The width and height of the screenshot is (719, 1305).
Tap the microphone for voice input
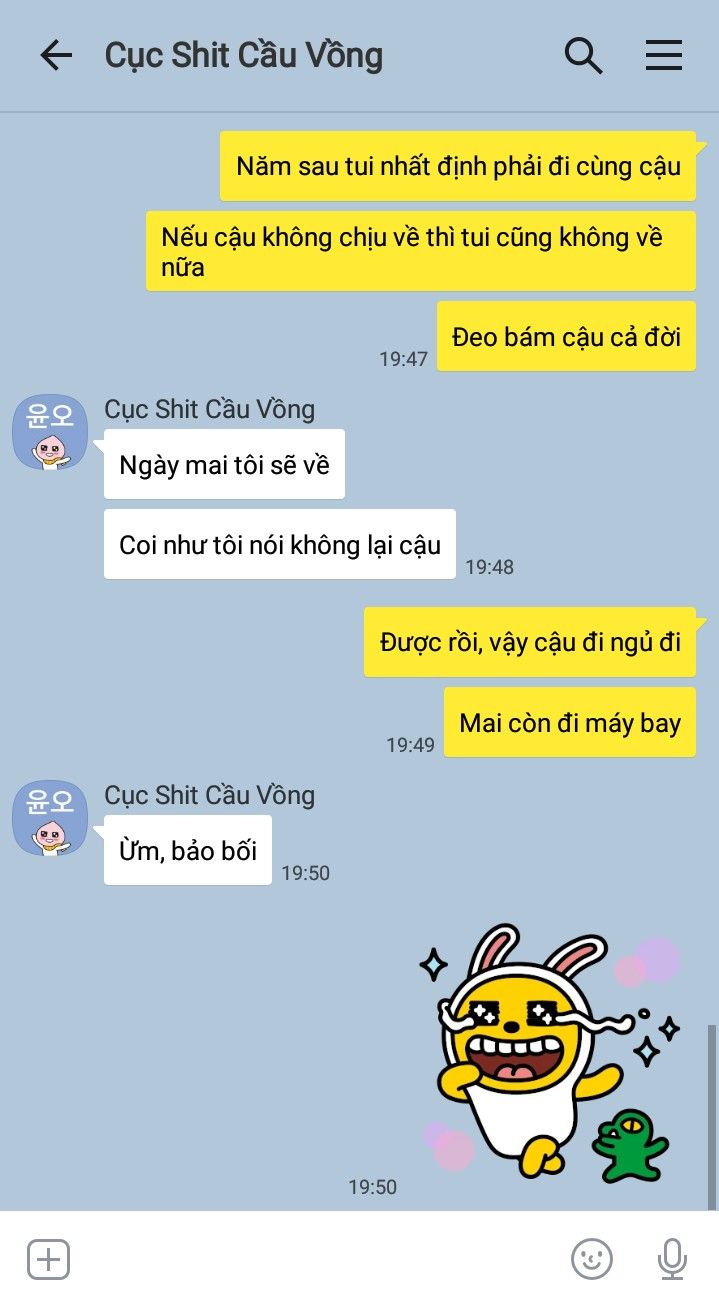coord(672,1259)
